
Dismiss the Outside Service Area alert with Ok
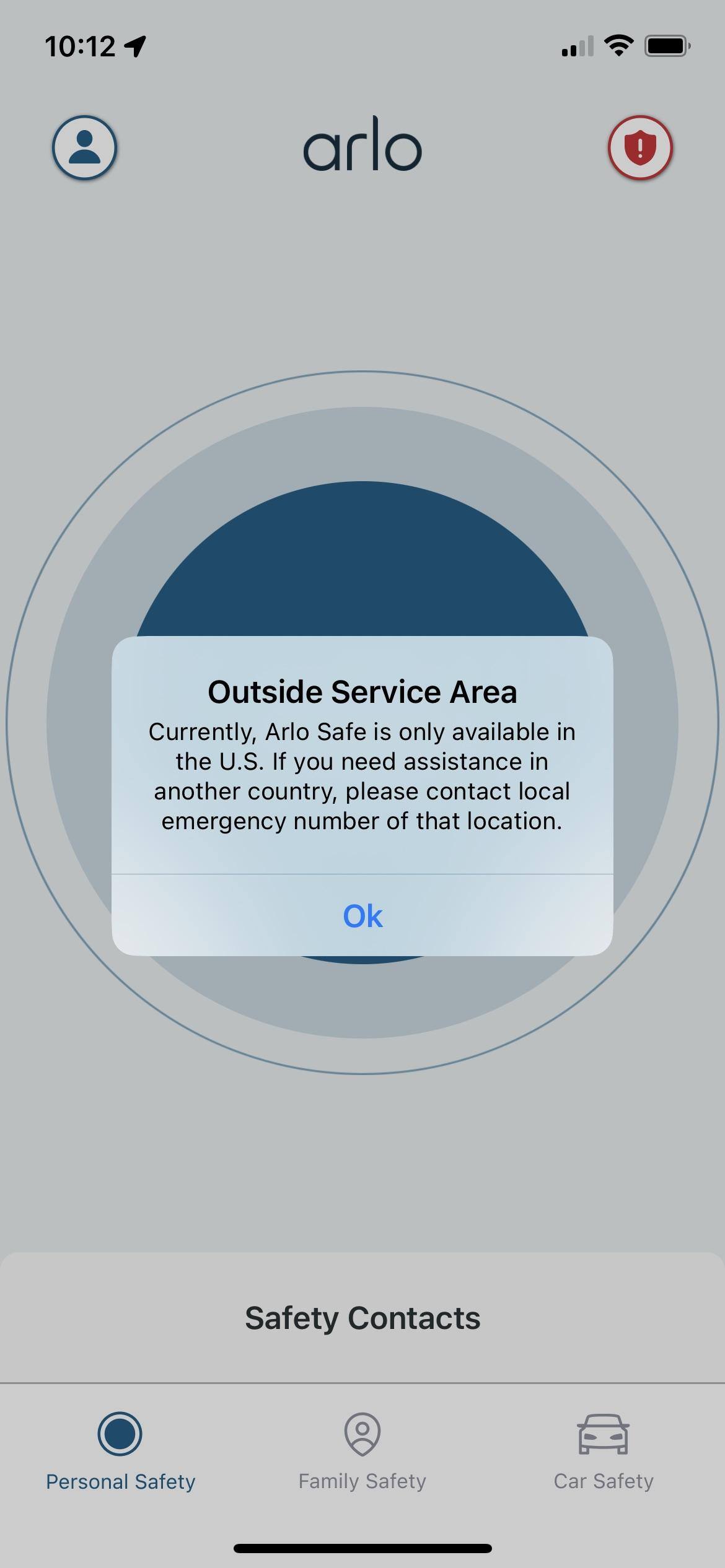tap(362, 915)
